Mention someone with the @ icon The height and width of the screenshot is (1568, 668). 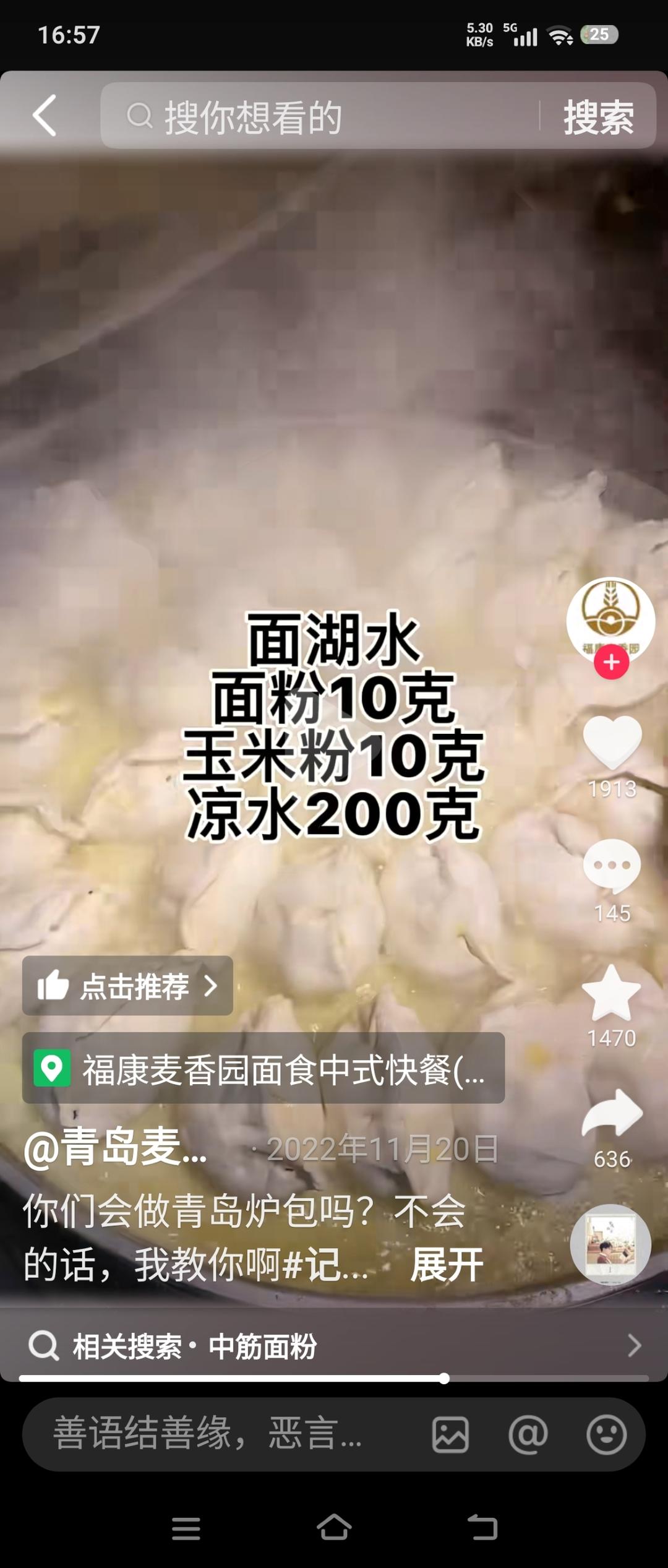(528, 1434)
